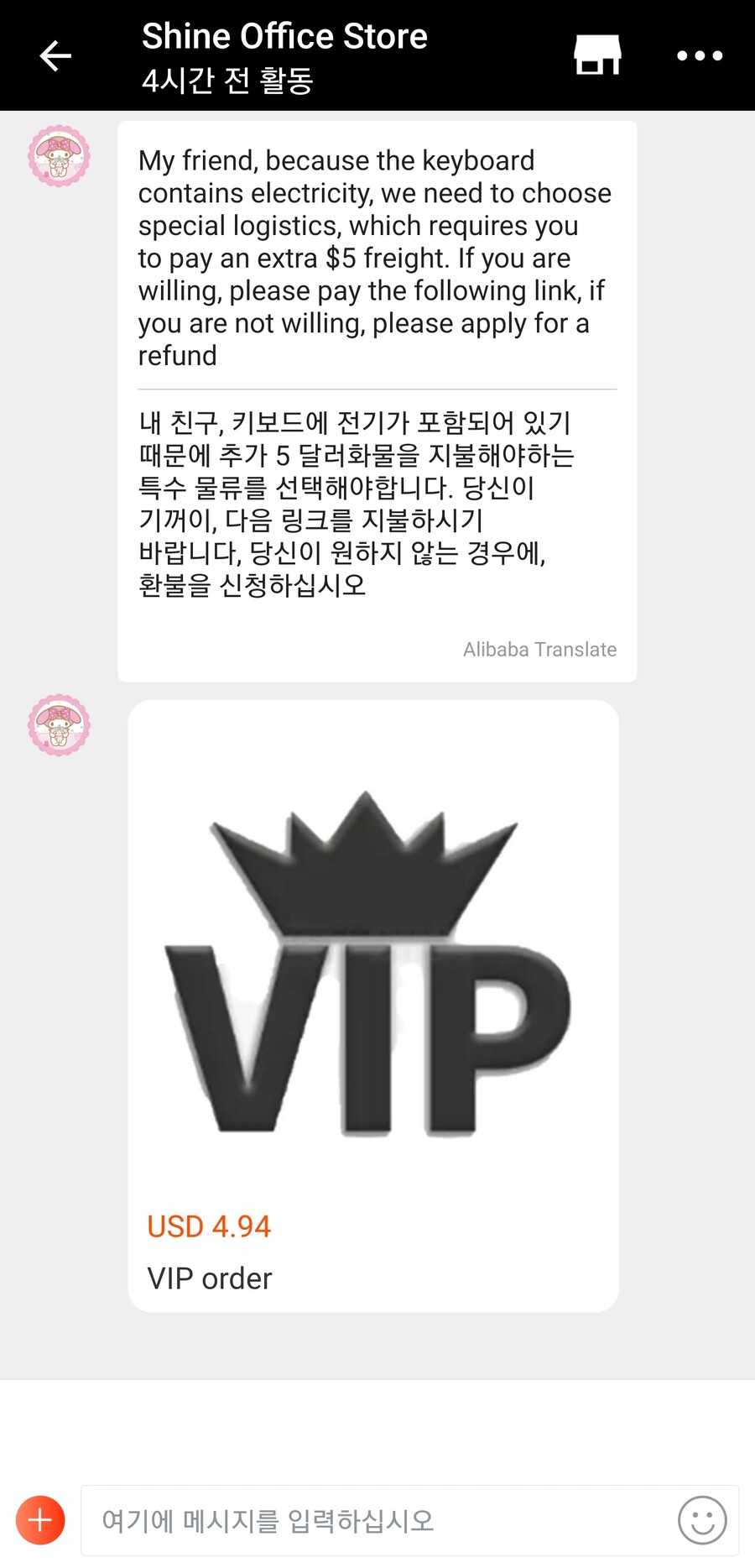Tap the Alibaba Translate label
Screen dimensions: 755x1568
click(x=540, y=649)
